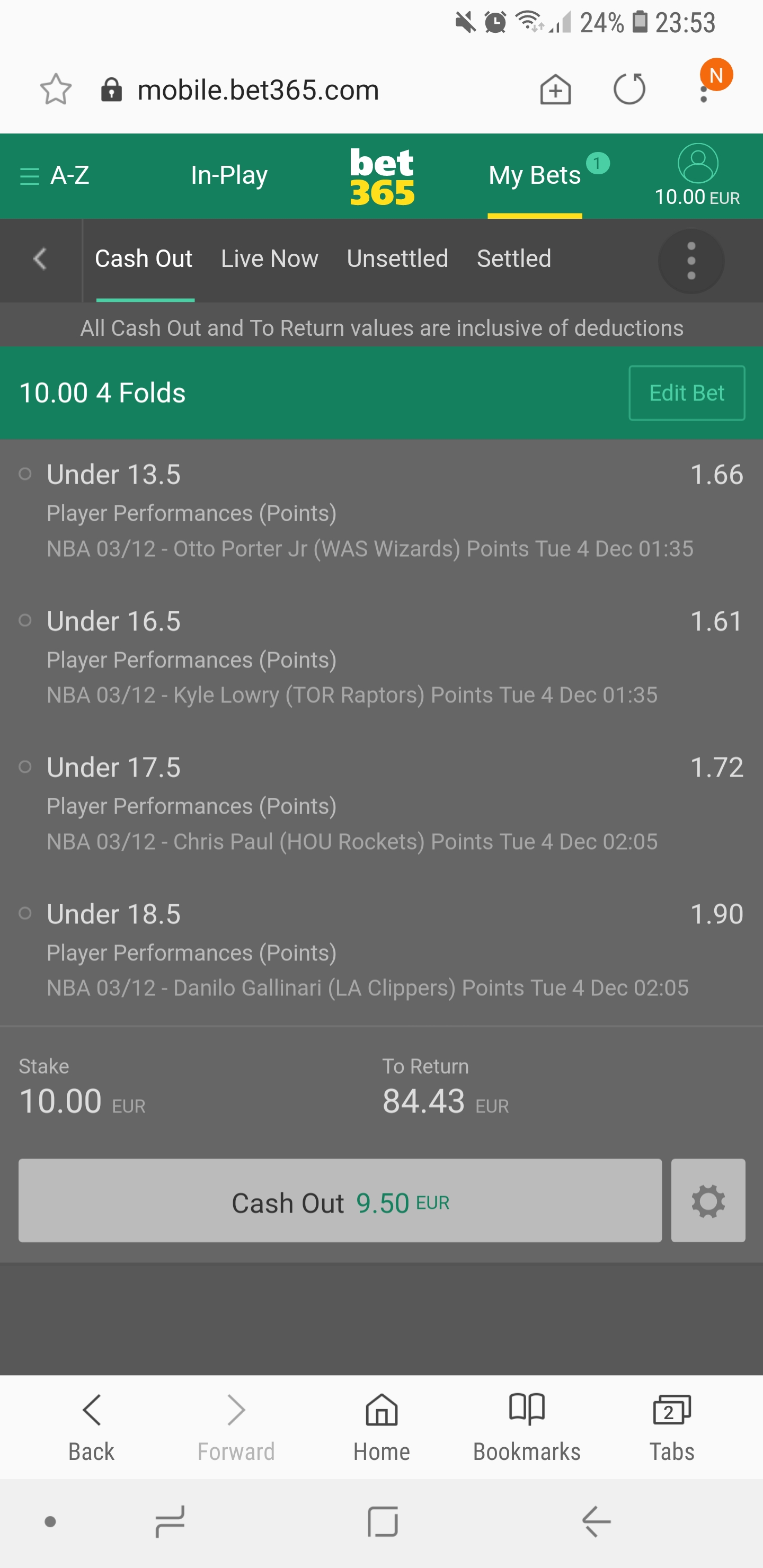The width and height of the screenshot is (763, 1568).
Task: Open the three-dot options in My Bets bar
Action: (690, 261)
